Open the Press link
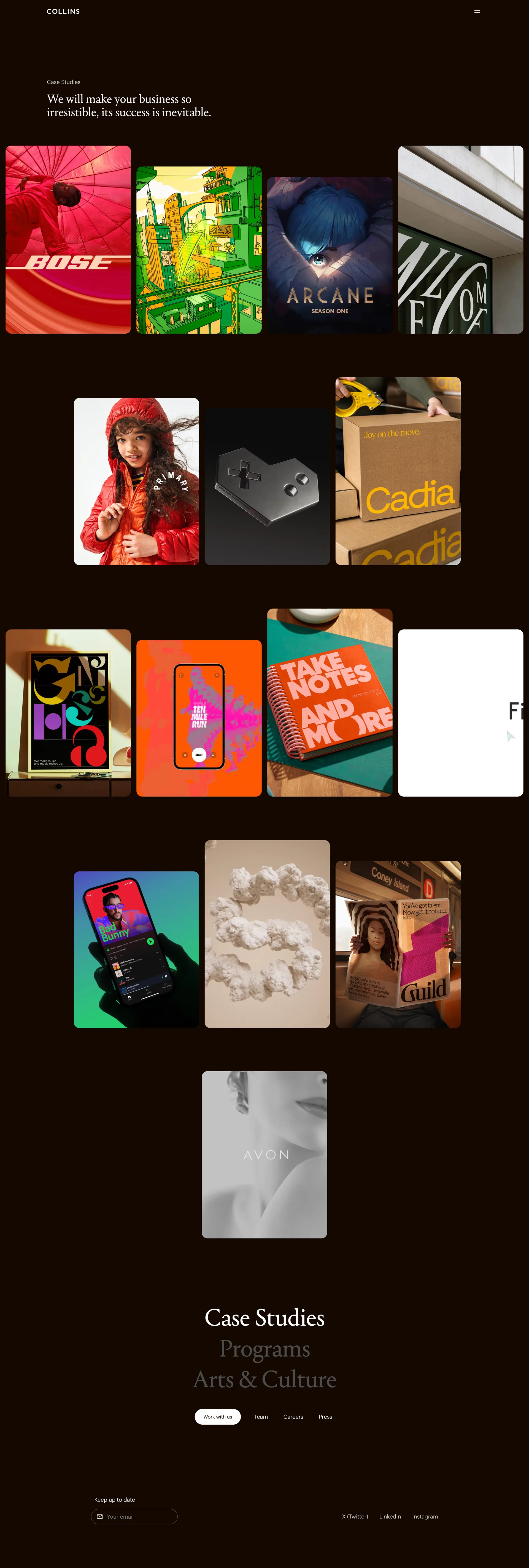This screenshot has height=1568, width=529. coord(325,1416)
